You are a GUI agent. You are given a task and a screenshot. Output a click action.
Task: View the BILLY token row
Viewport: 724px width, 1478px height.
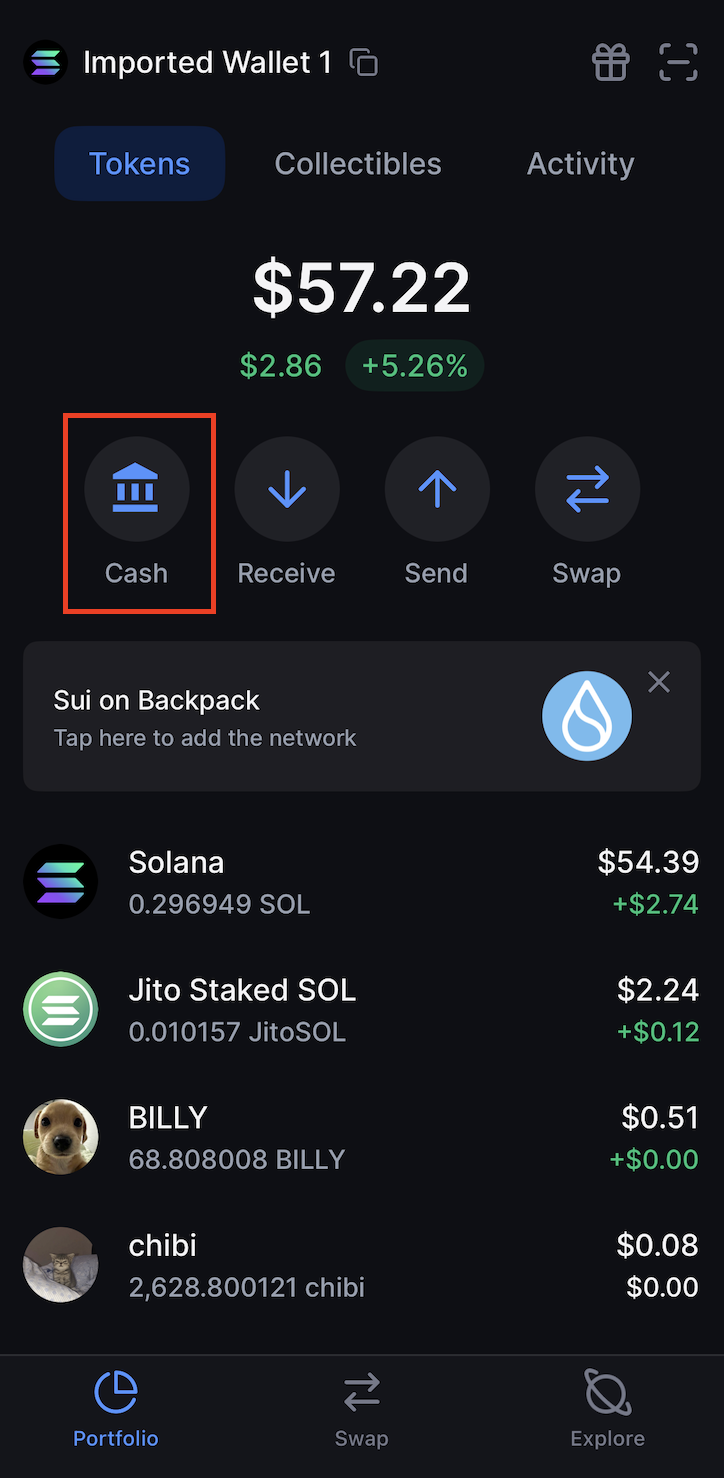click(x=362, y=1138)
